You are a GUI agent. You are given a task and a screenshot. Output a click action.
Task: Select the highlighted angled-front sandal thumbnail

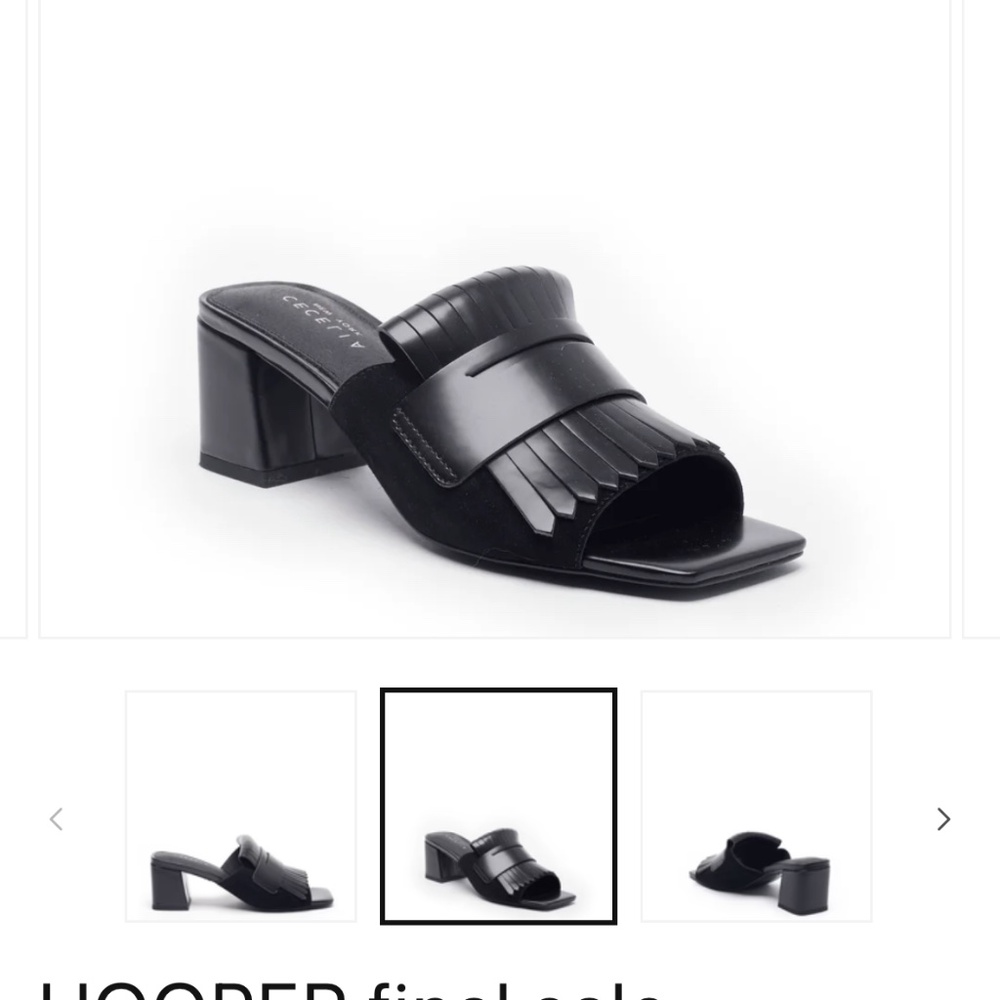(499, 806)
